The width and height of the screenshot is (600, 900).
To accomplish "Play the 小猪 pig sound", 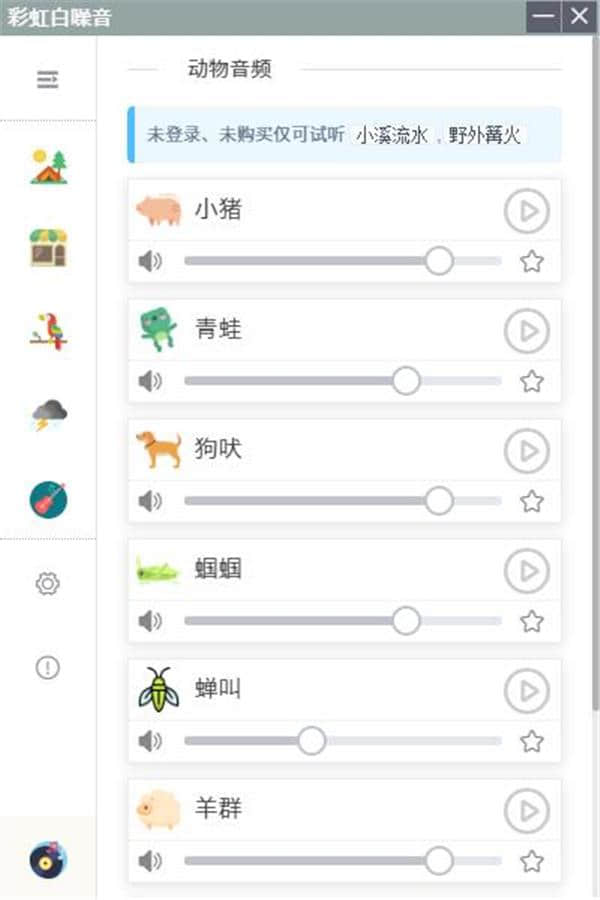I will (x=526, y=211).
